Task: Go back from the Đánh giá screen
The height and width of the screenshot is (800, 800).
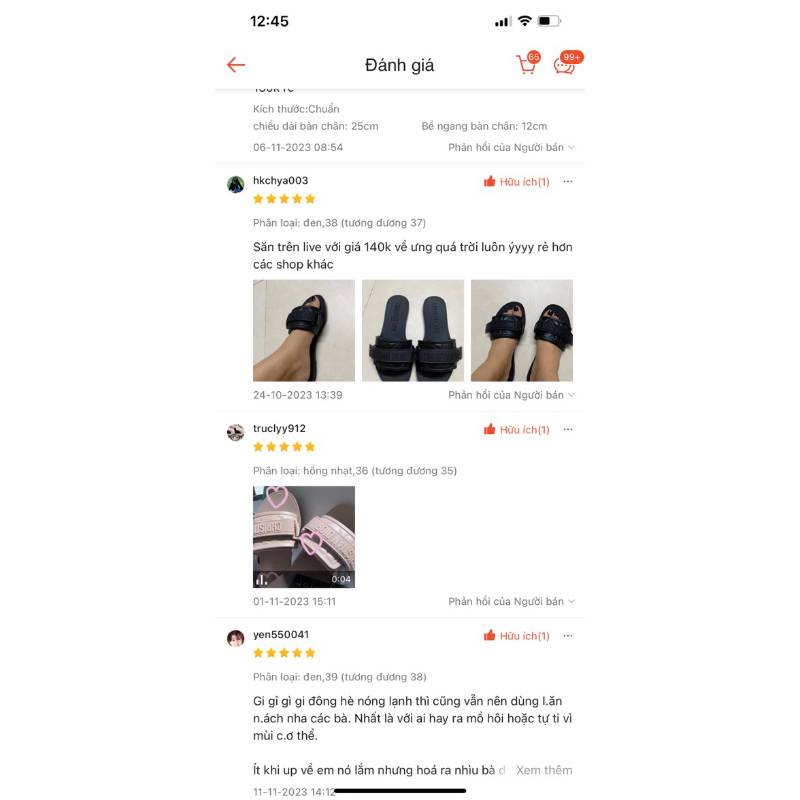Action: pos(236,65)
